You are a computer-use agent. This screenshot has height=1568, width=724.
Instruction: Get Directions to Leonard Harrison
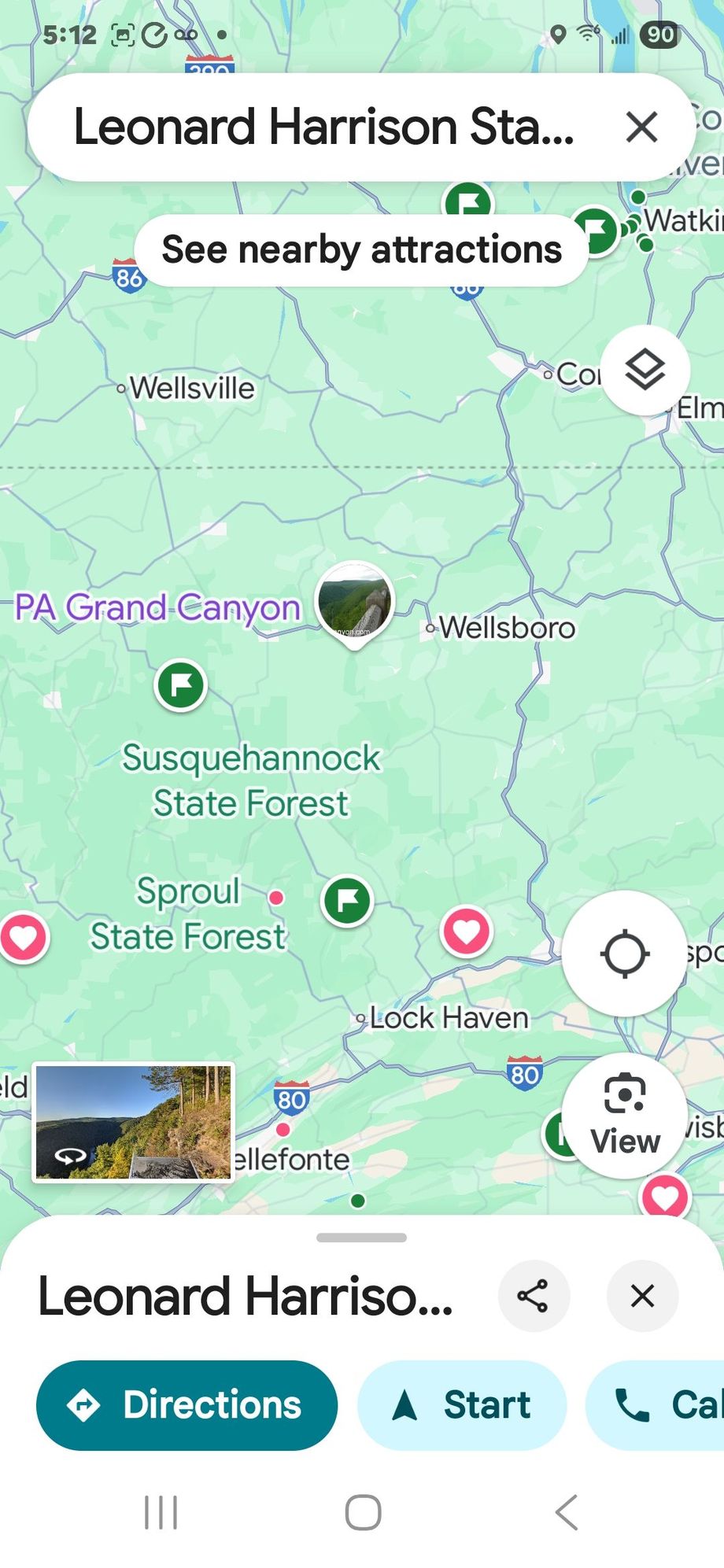[x=187, y=1404]
